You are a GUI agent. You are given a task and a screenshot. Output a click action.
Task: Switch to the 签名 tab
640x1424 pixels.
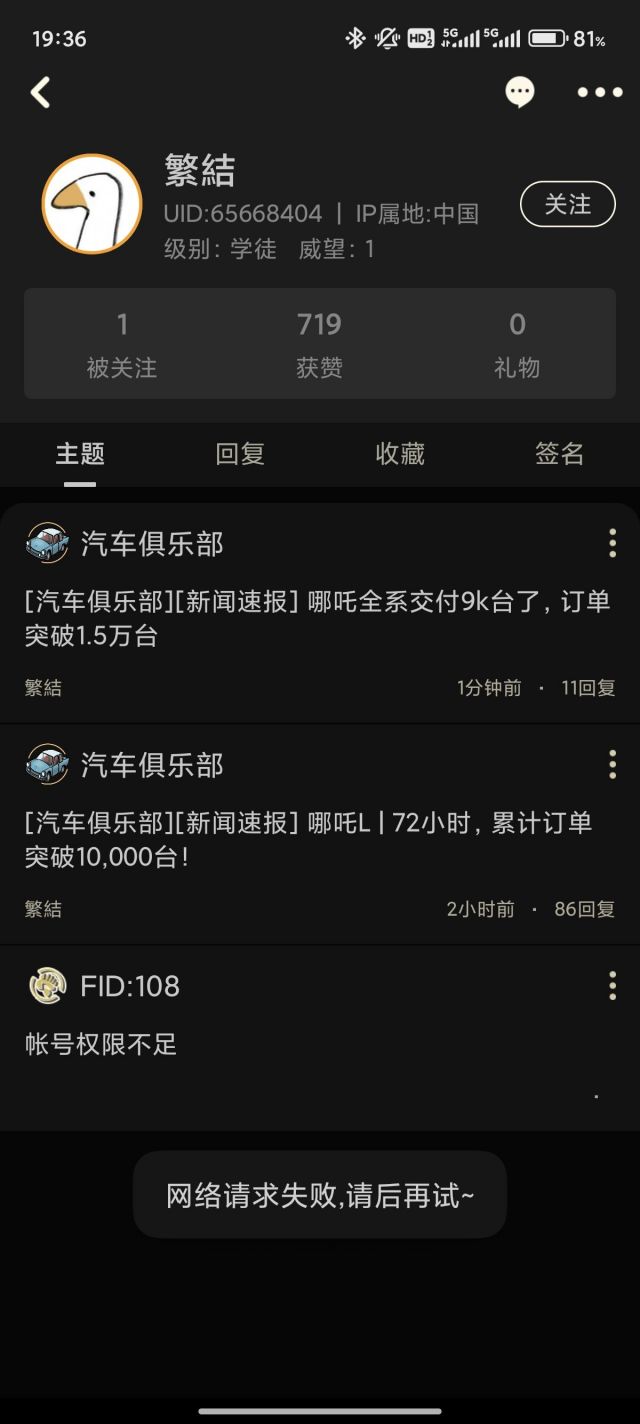tap(559, 454)
